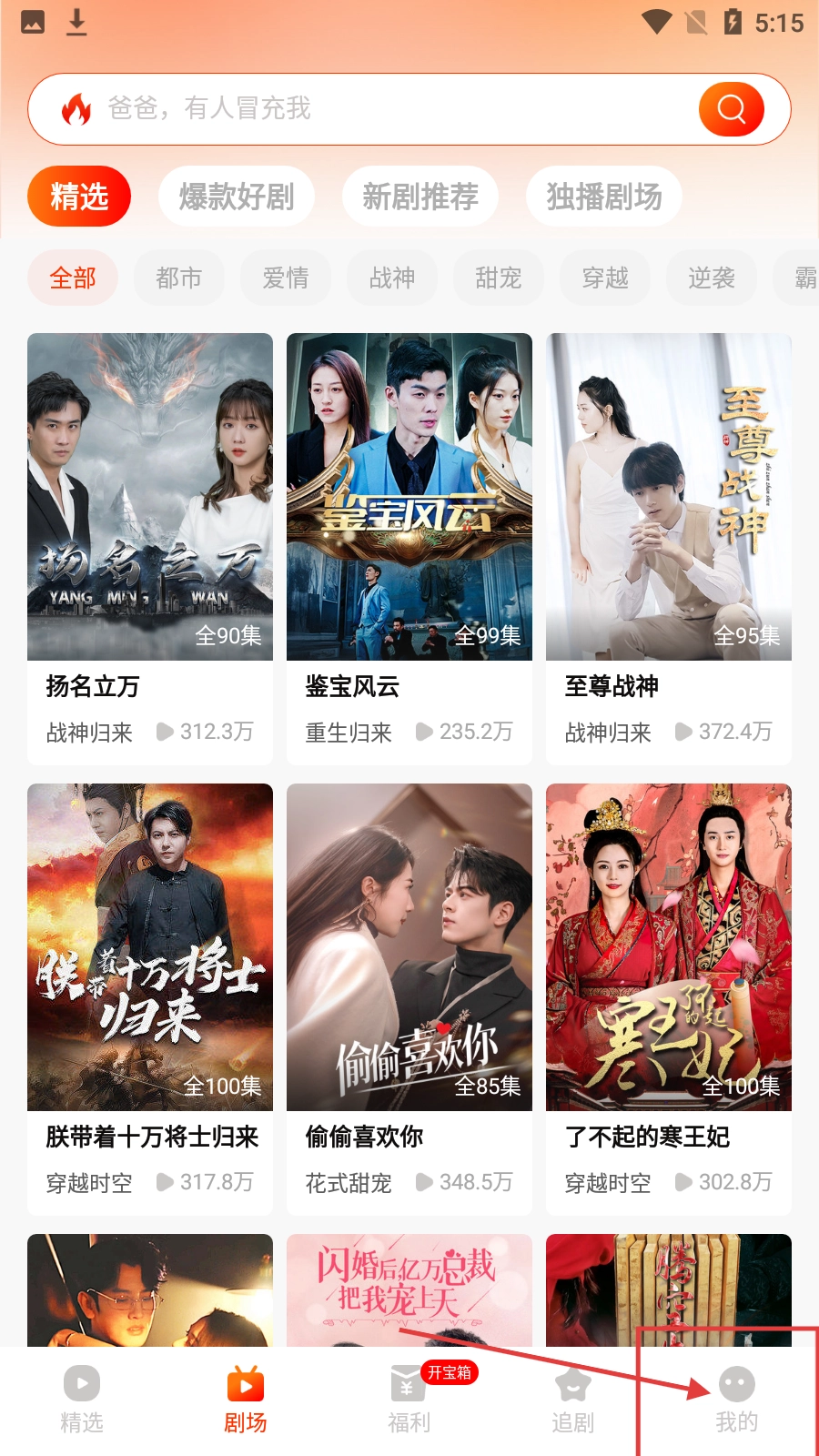This screenshot has height=1456, width=819.
Task: Filter dramas by 都市 genre
Action: pyautogui.click(x=178, y=278)
